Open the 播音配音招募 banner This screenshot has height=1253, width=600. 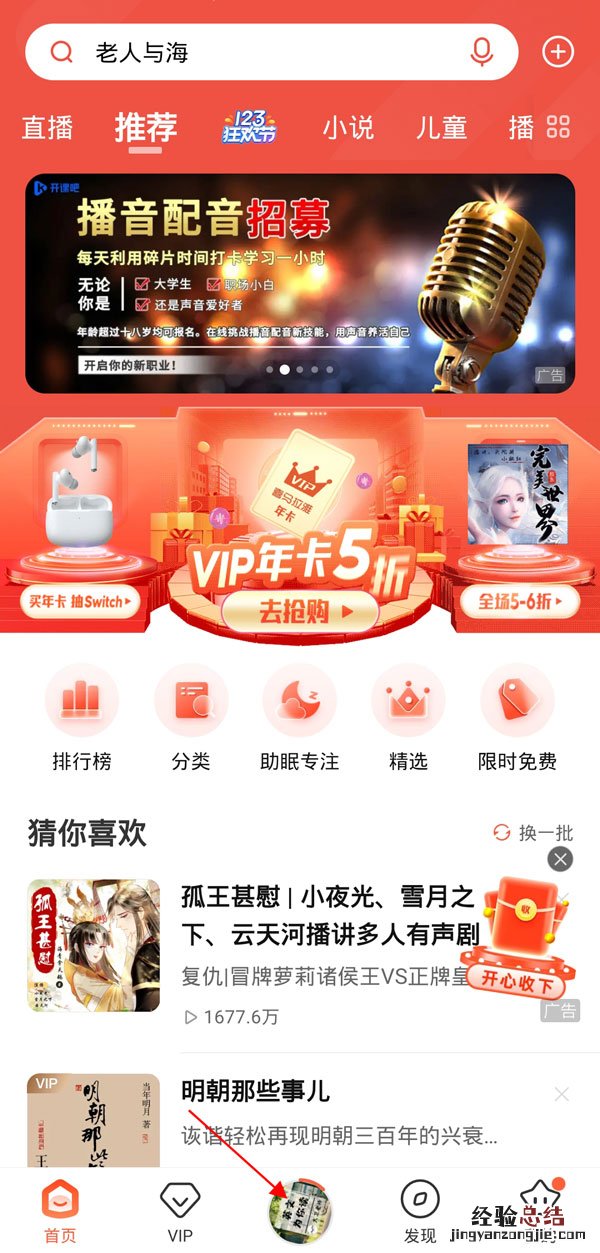300,282
